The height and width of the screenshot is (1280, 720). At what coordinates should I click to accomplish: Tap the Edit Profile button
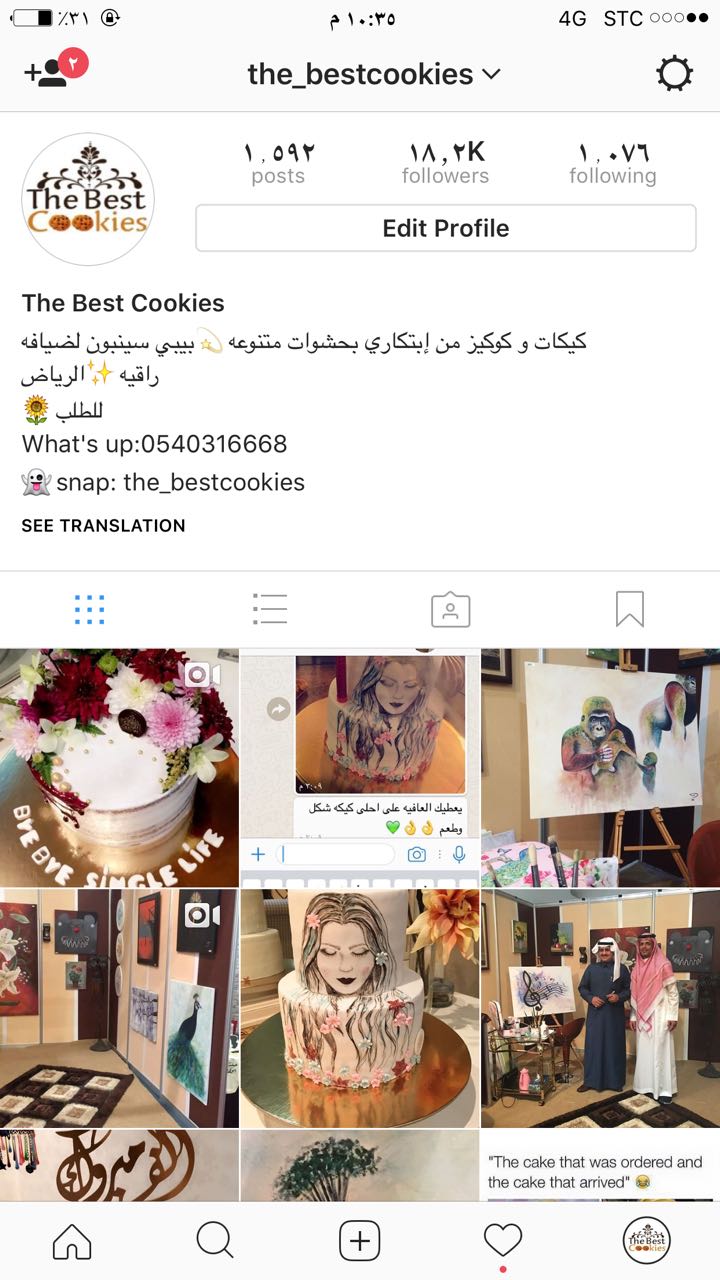[446, 228]
